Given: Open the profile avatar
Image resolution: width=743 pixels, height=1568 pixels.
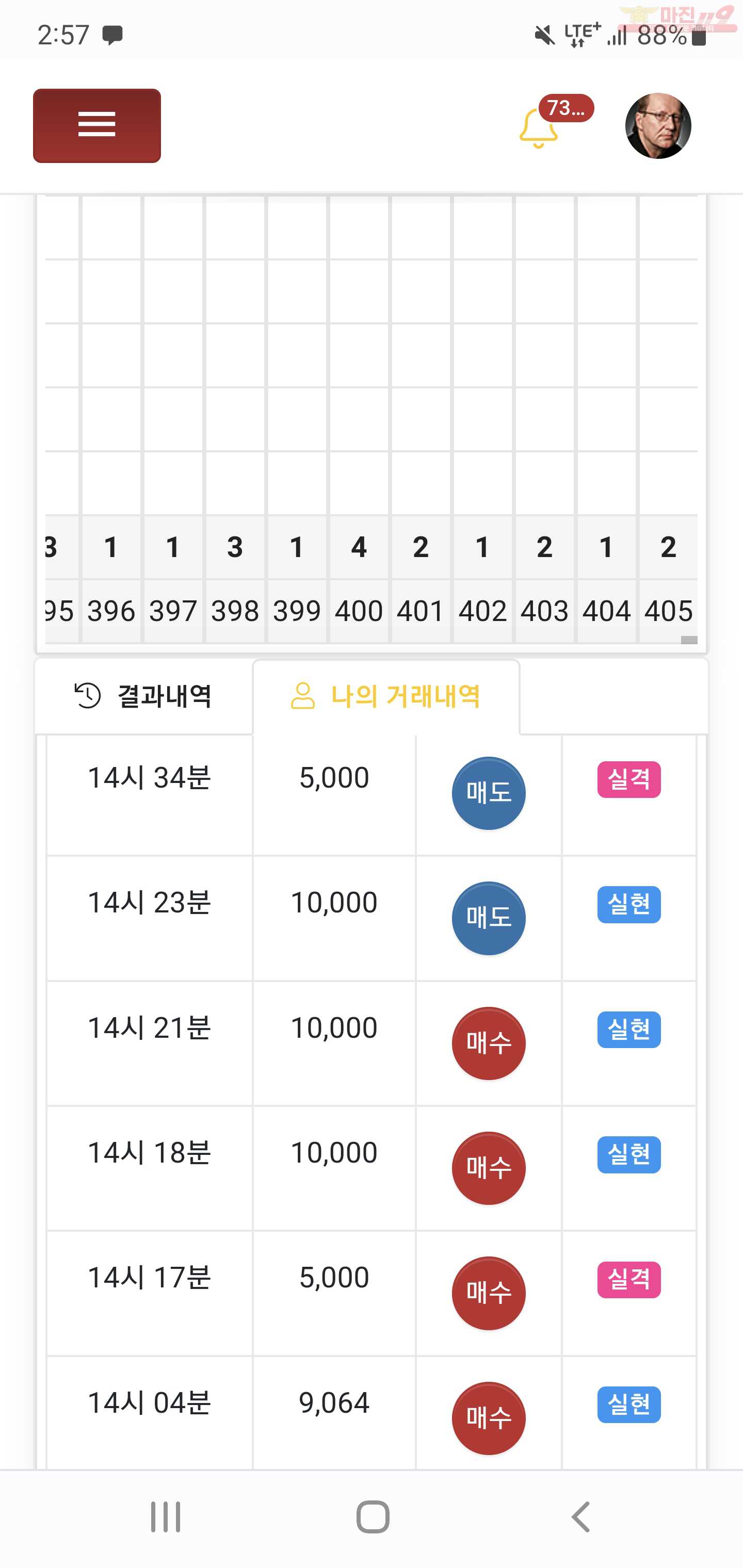Looking at the screenshot, I should click(x=658, y=125).
